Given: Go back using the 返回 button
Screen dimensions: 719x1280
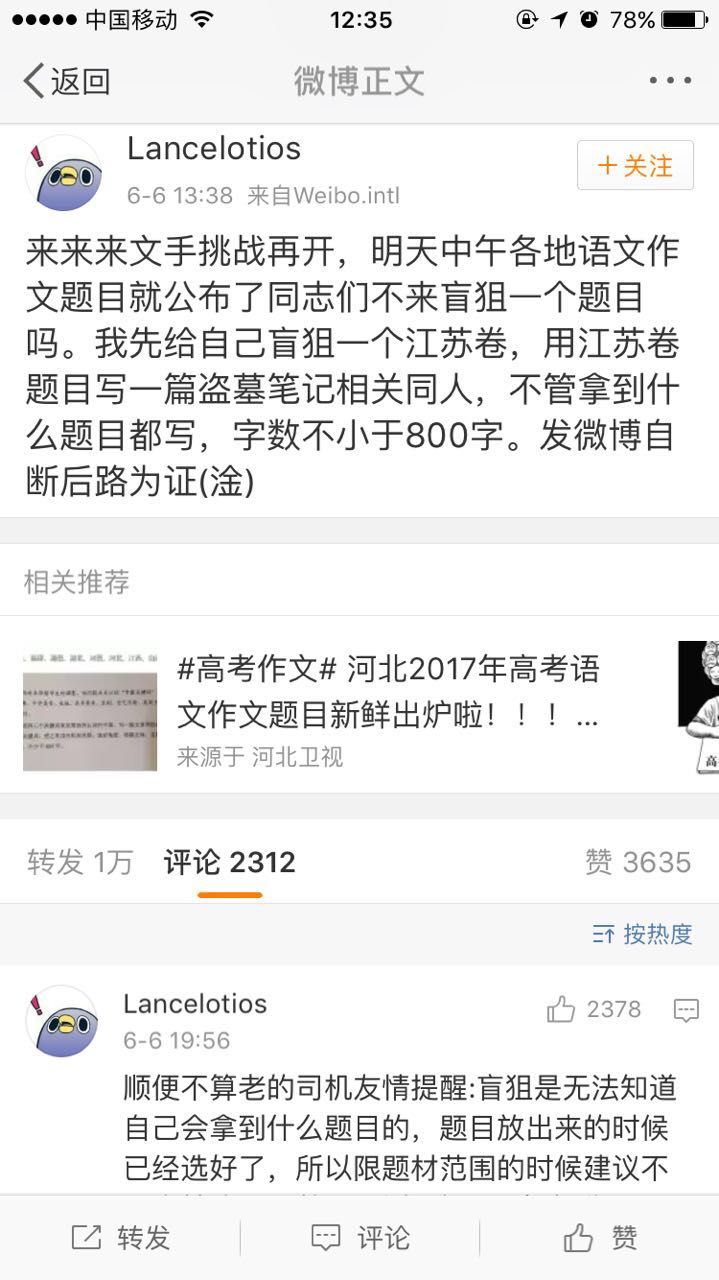Looking at the screenshot, I should click(66, 81).
